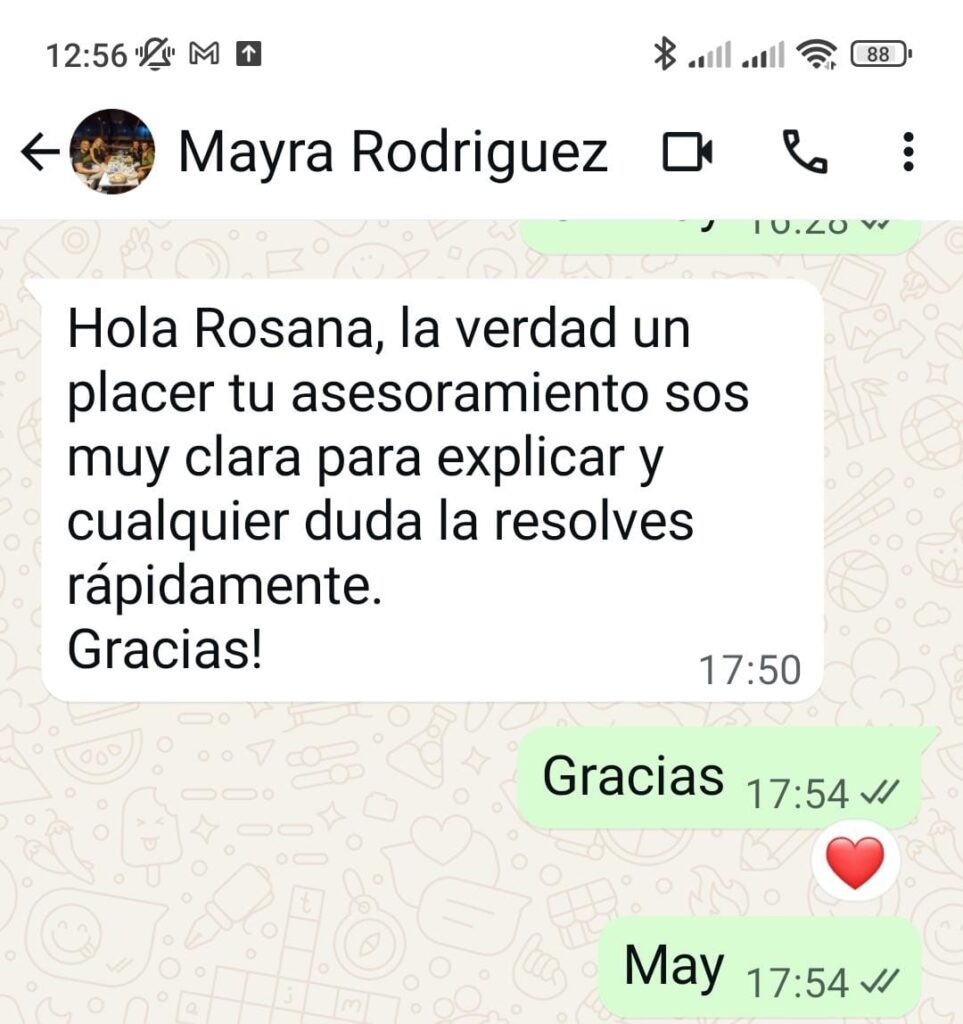
Task: Open Mayra Rodriguez contact info
Action: pyautogui.click(x=392, y=153)
